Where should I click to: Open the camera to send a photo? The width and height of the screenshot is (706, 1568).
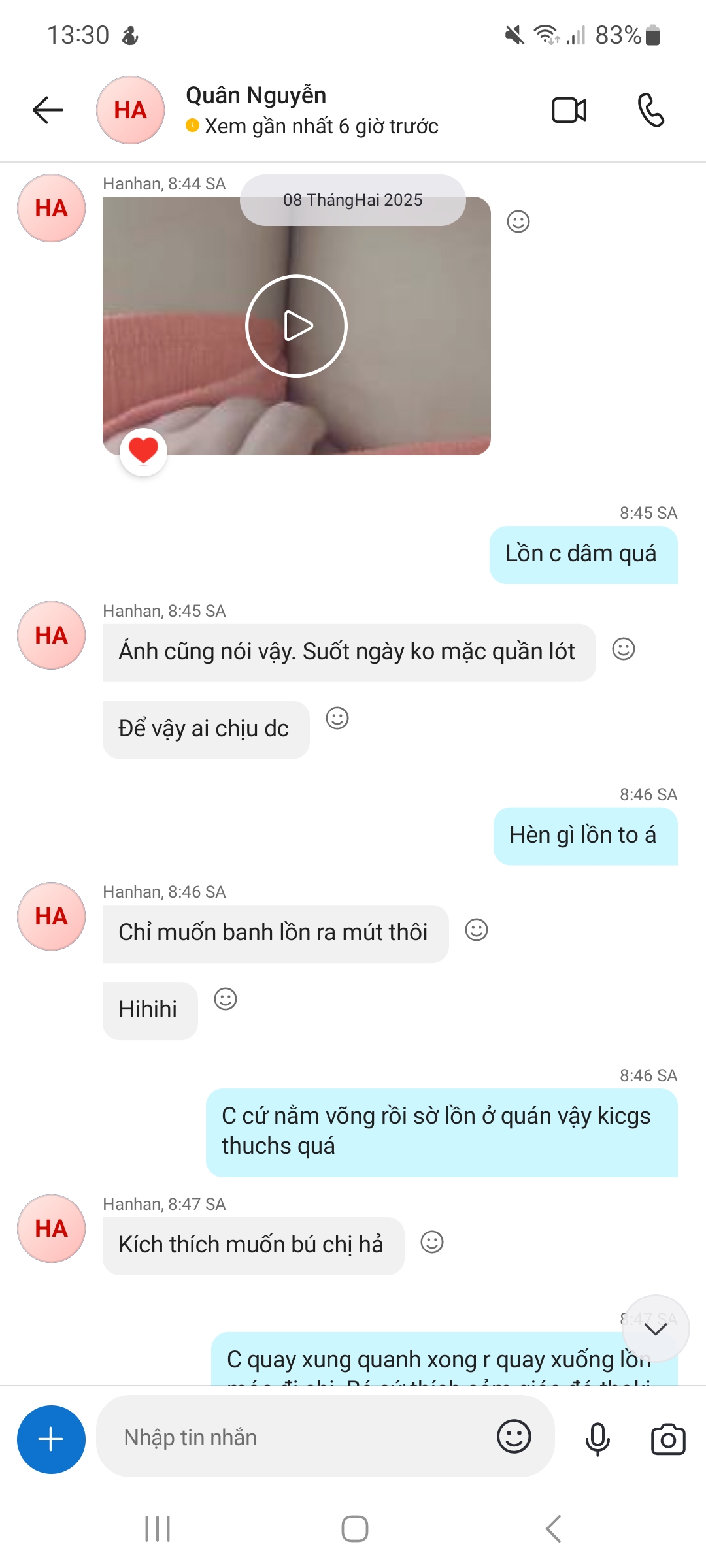667,1439
